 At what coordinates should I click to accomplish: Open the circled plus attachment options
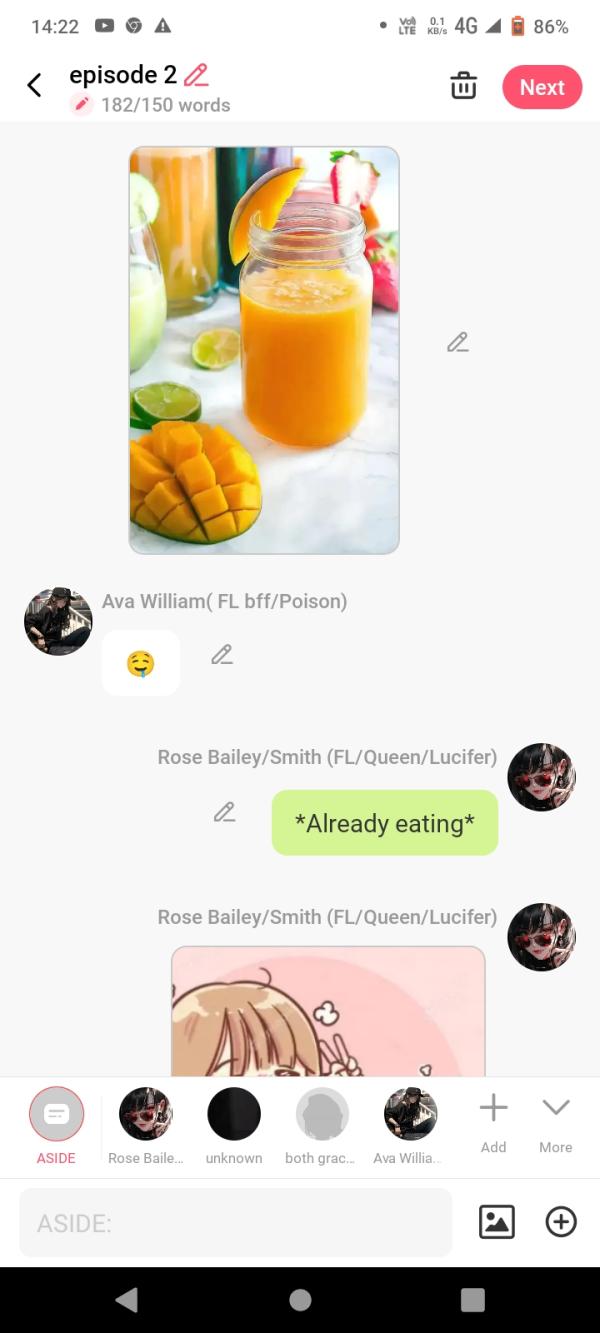click(561, 1222)
